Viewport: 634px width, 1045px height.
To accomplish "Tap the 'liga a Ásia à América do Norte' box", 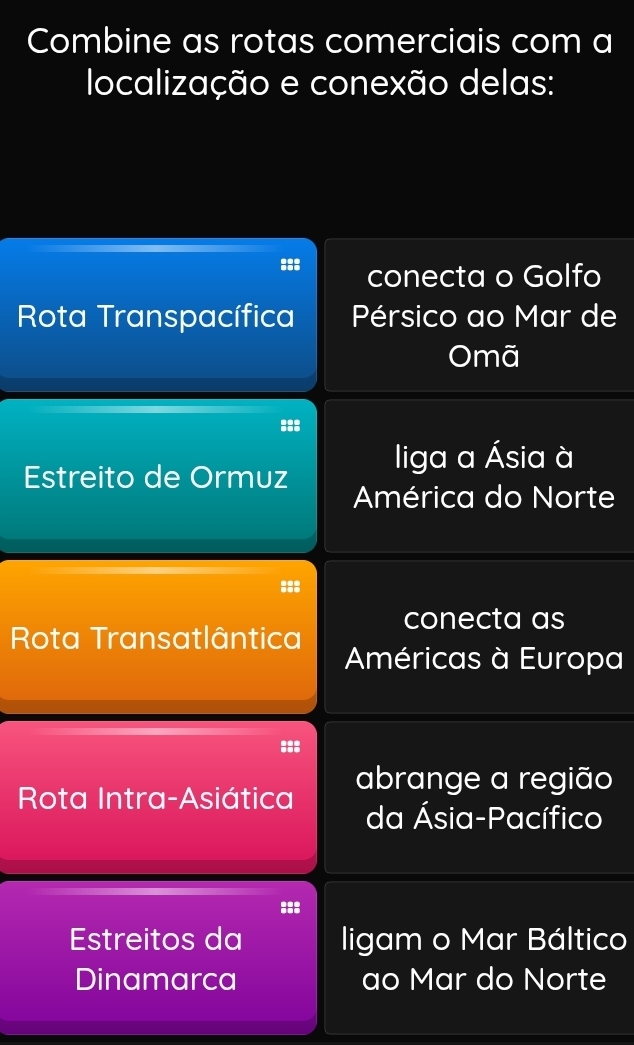I will [x=480, y=477].
